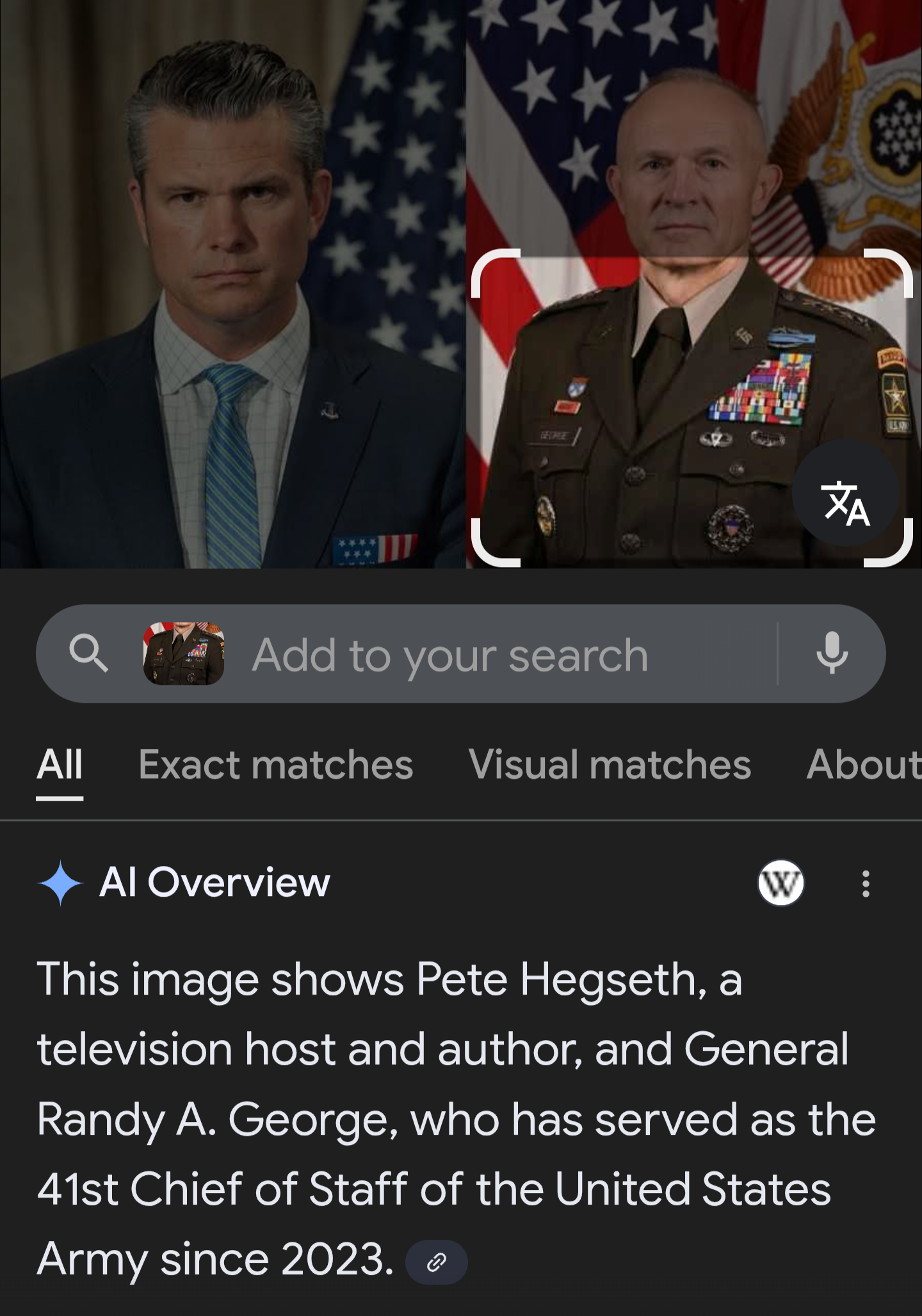The image size is (922, 1316).
Task: Start voice search with the microphone
Action: (x=832, y=654)
